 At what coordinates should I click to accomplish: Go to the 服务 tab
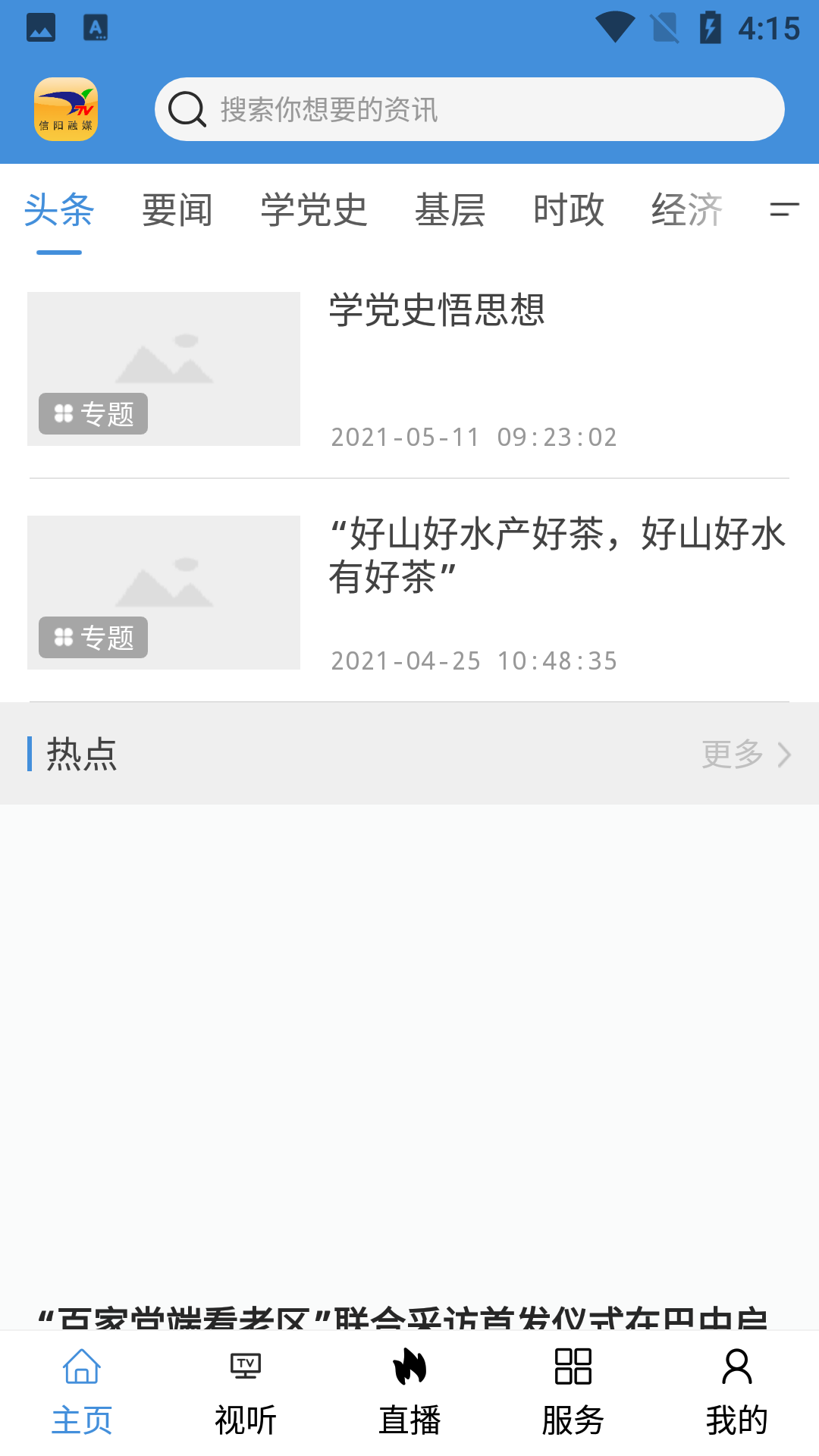(x=573, y=1392)
